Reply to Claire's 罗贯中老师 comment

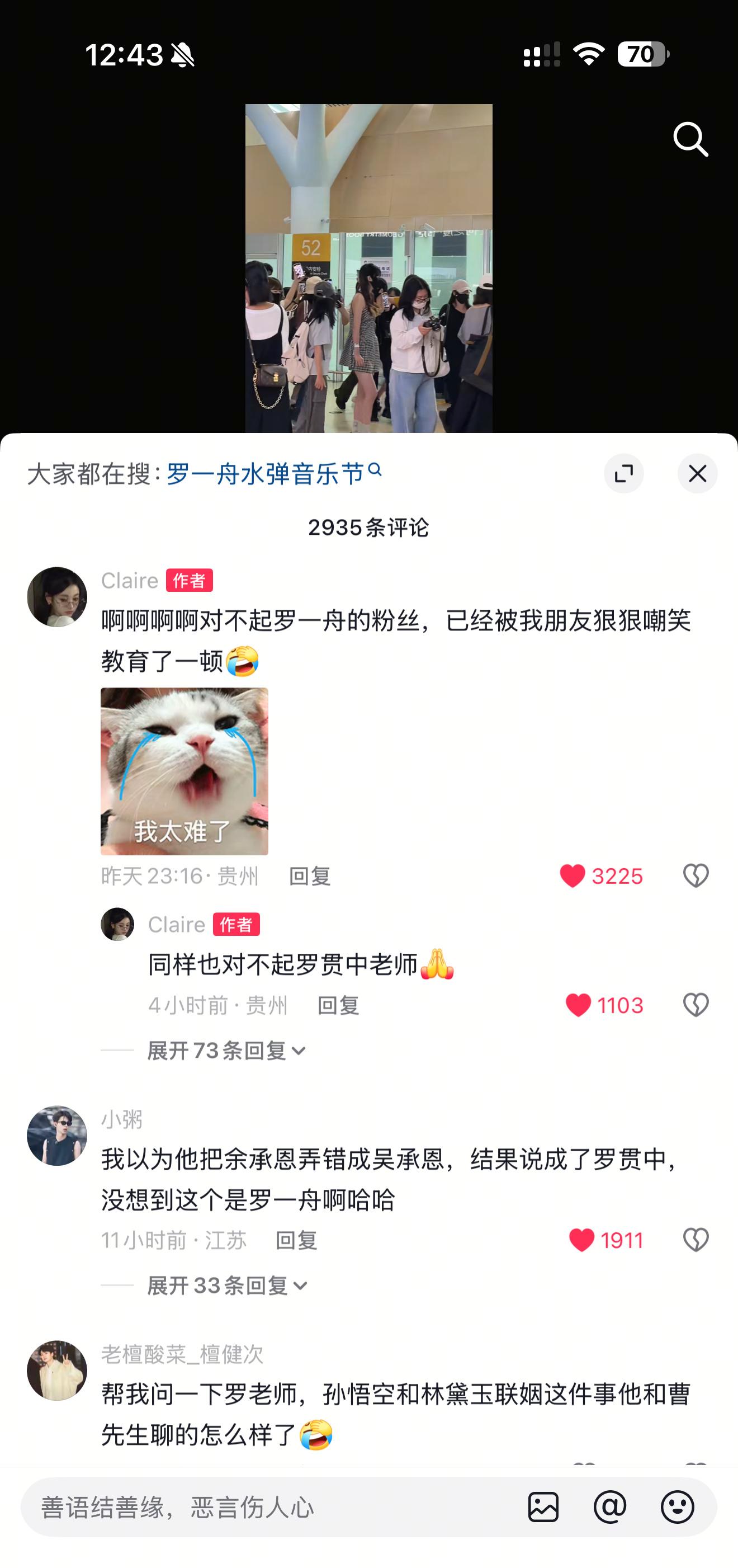pos(338,1006)
